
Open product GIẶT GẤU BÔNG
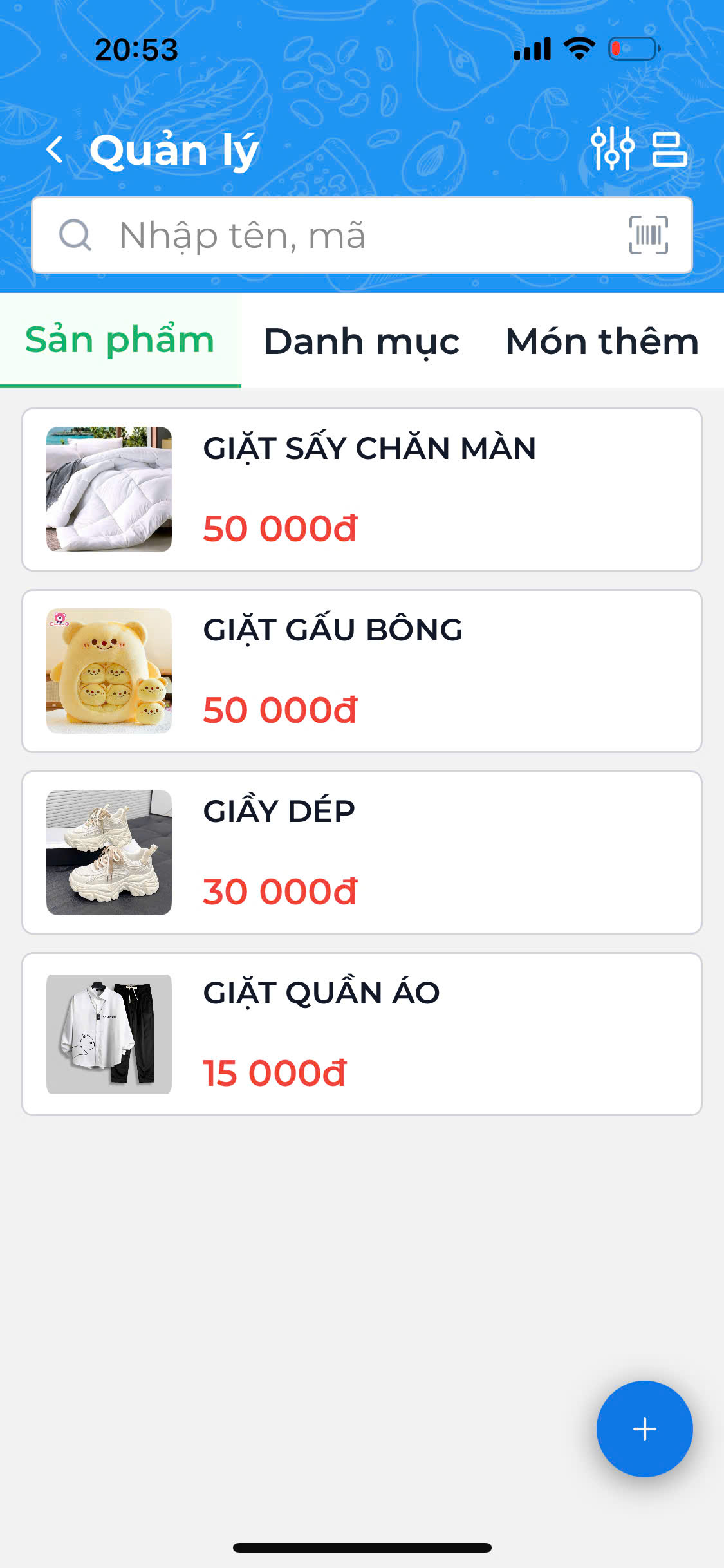point(362,671)
